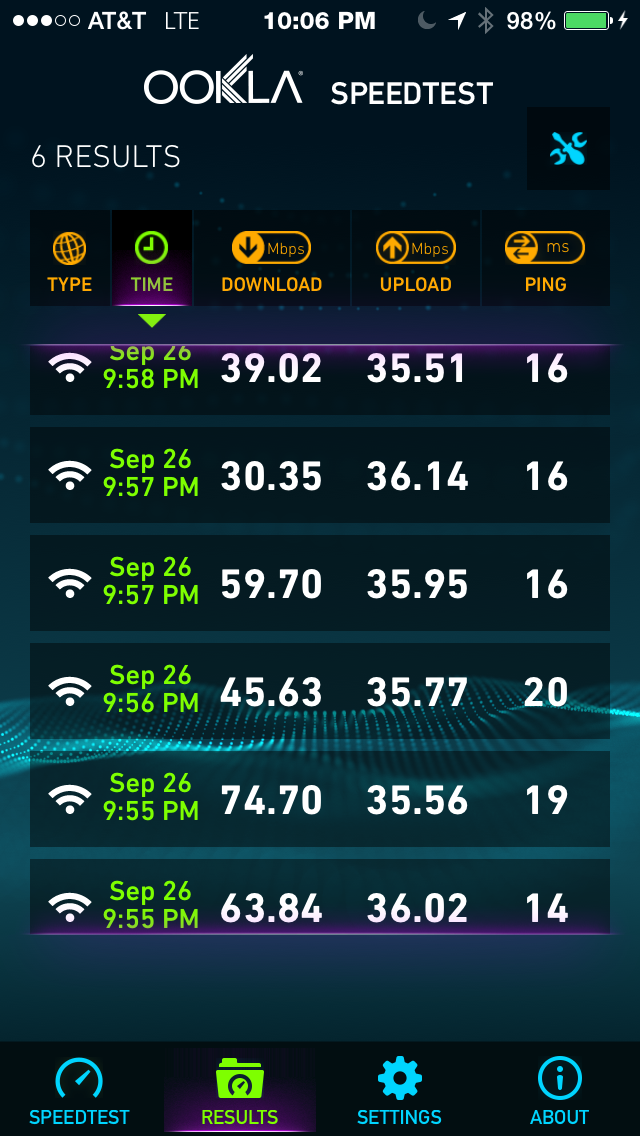Screen dimensions: 640x1136
Task: Open the 9:58 PM result with 39.02 download
Action: click(x=320, y=380)
